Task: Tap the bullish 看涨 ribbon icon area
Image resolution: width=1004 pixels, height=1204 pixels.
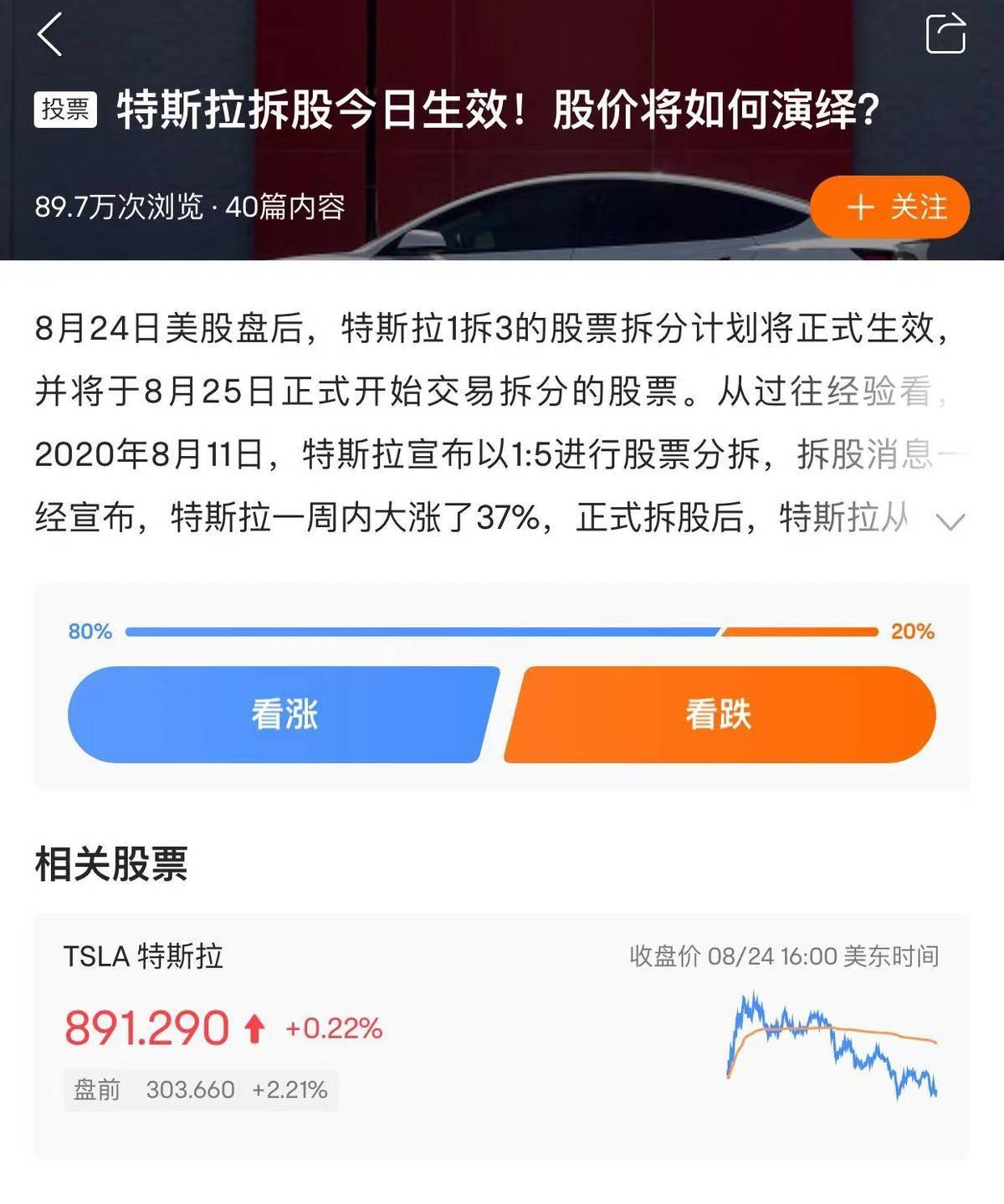Action: (287, 715)
